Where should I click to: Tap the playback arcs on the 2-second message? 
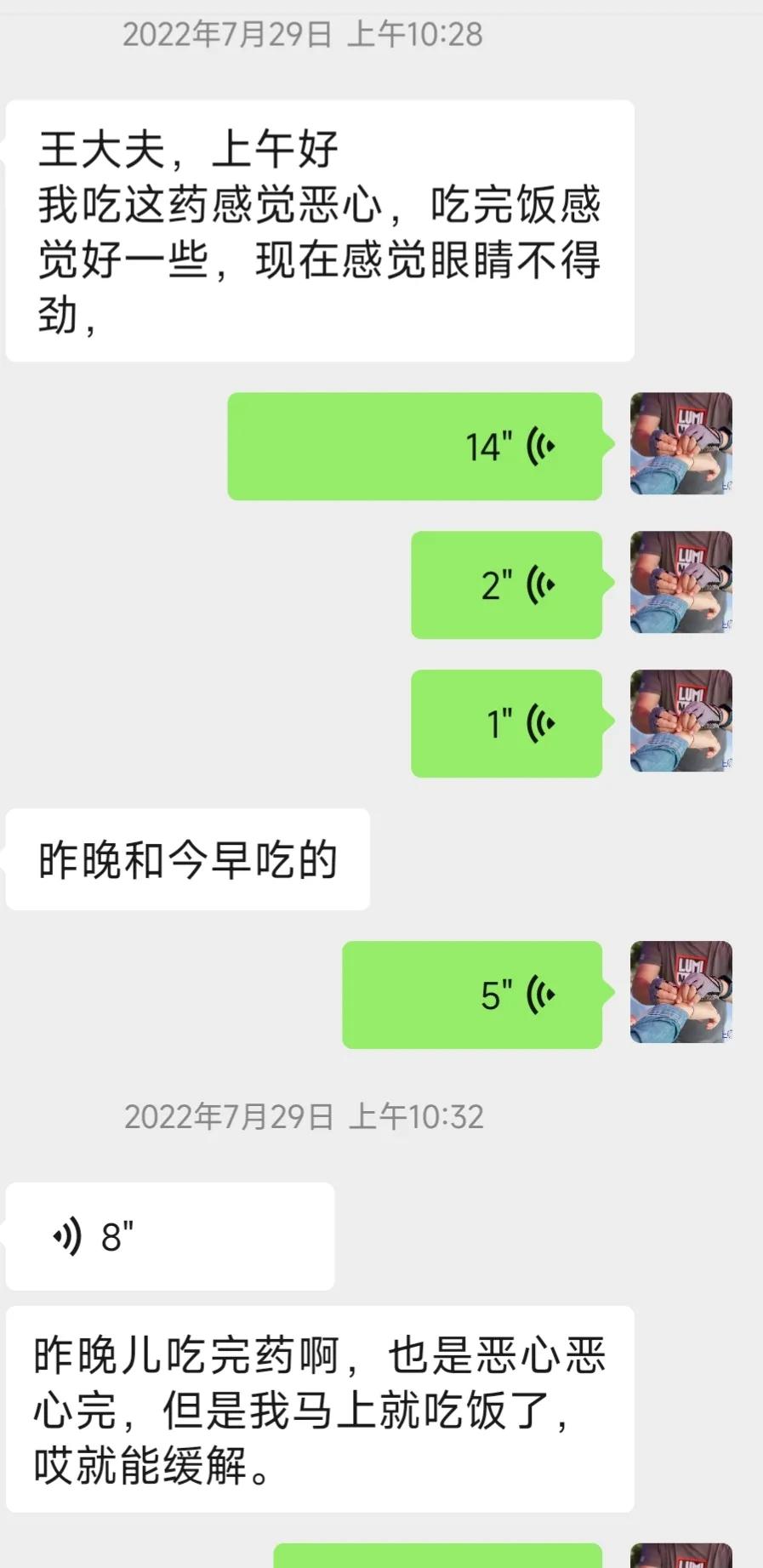[x=542, y=584]
